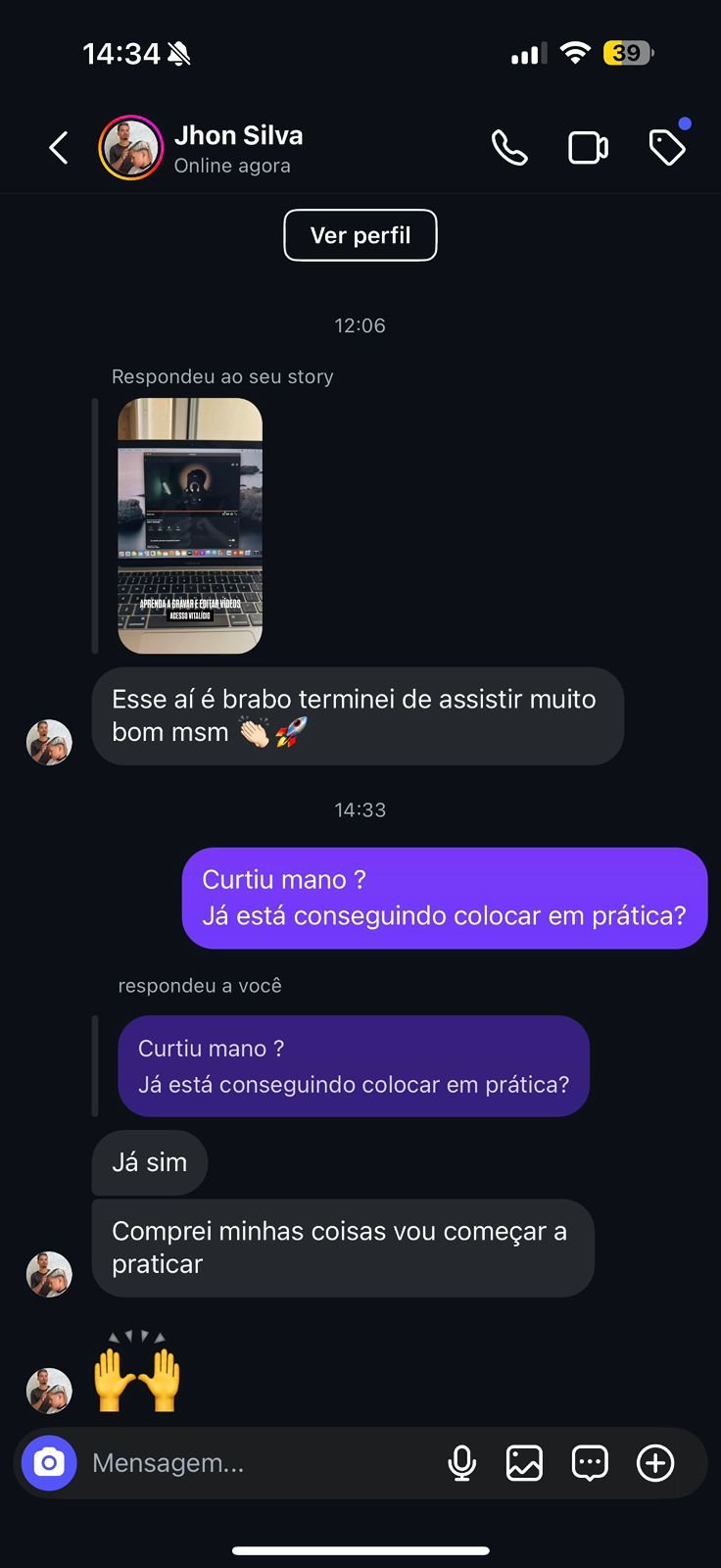
Task: Open the label tag icon
Action: (x=667, y=148)
